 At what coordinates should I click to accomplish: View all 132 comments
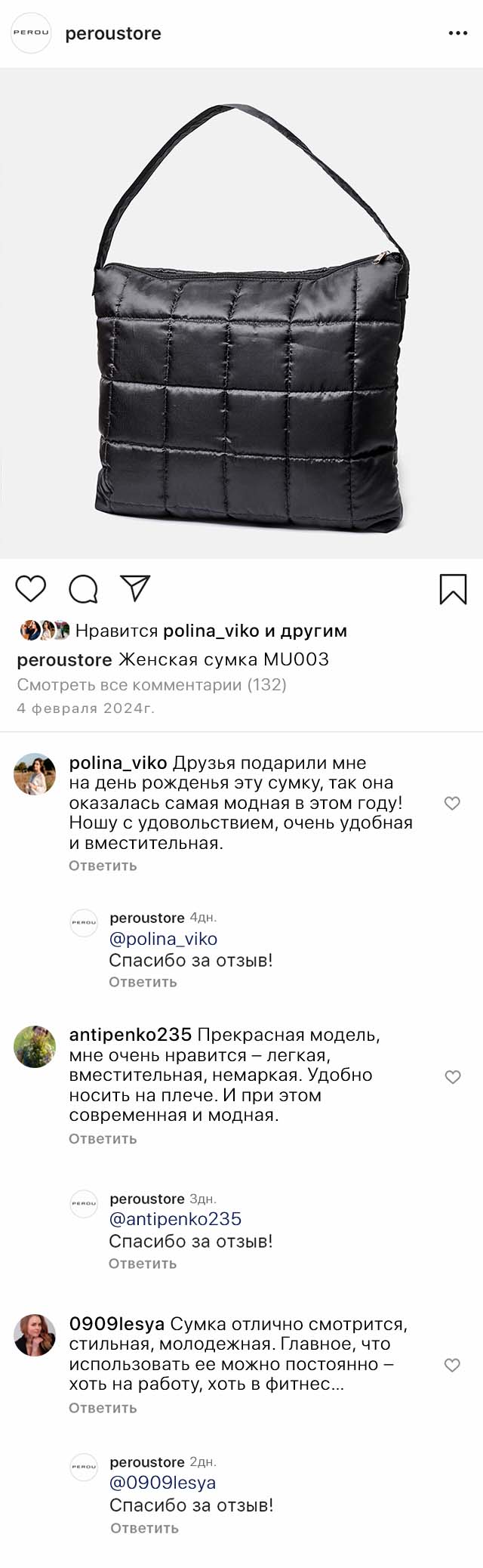pyautogui.click(x=152, y=684)
